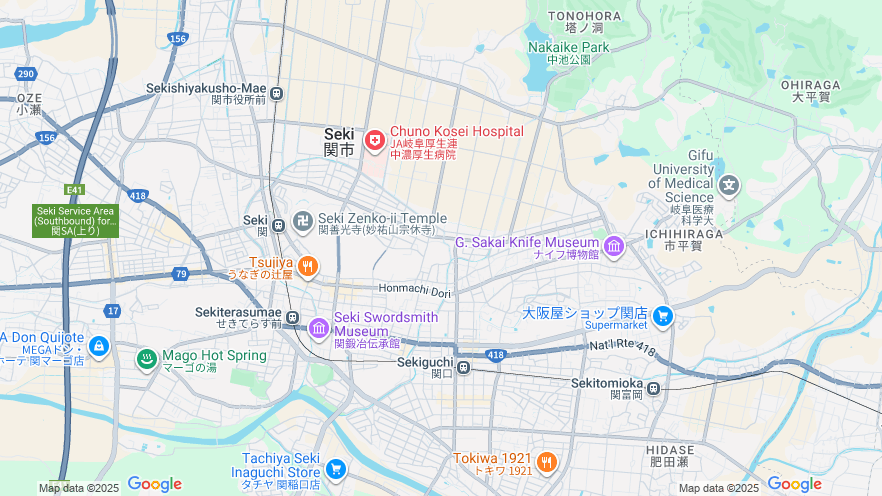Select the Tachiya Seki Inaguchi Store pin
This screenshot has height=496, width=882.
(335, 468)
